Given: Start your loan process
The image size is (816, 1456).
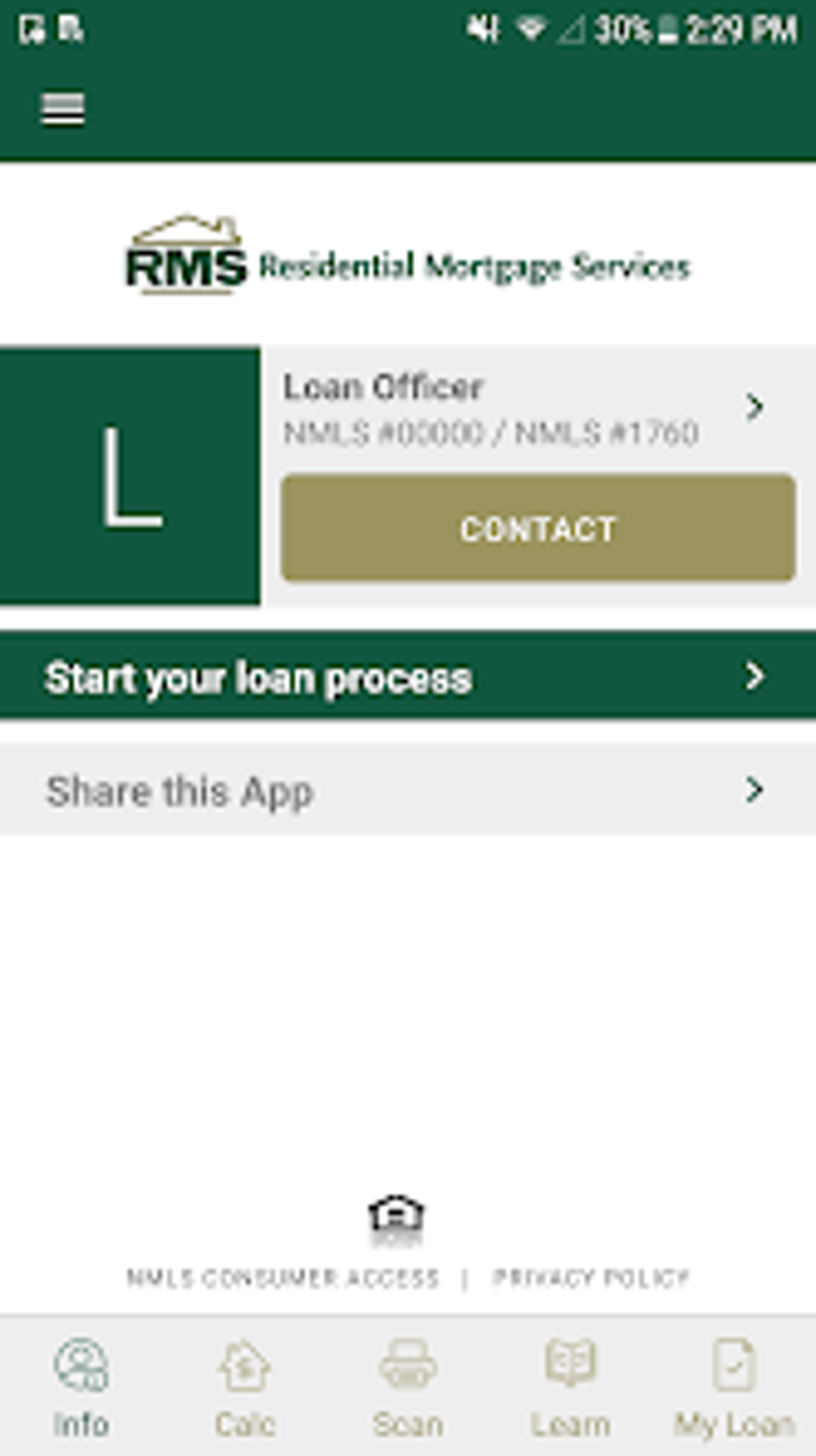Looking at the screenshot, I should coord(408,677).
